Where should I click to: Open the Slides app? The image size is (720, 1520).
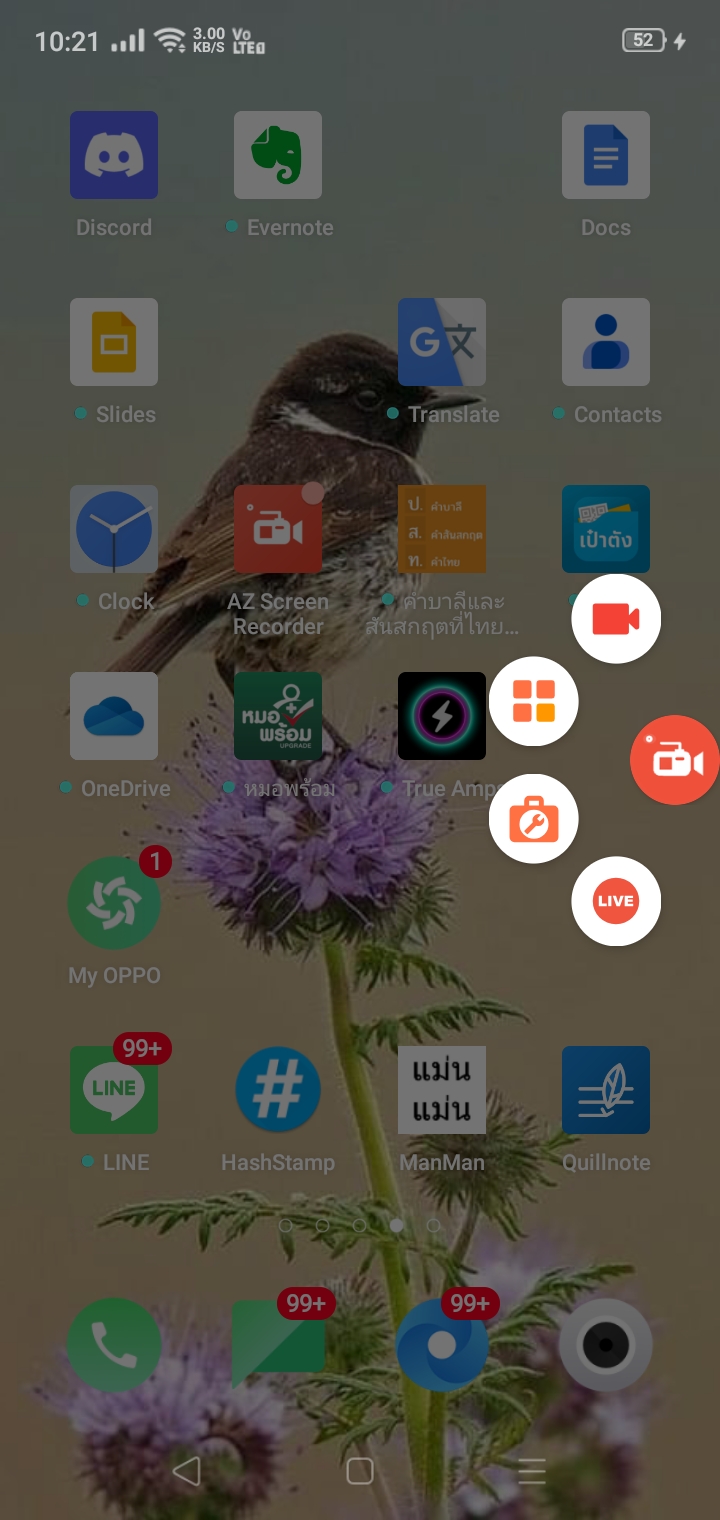click(114, 342)
